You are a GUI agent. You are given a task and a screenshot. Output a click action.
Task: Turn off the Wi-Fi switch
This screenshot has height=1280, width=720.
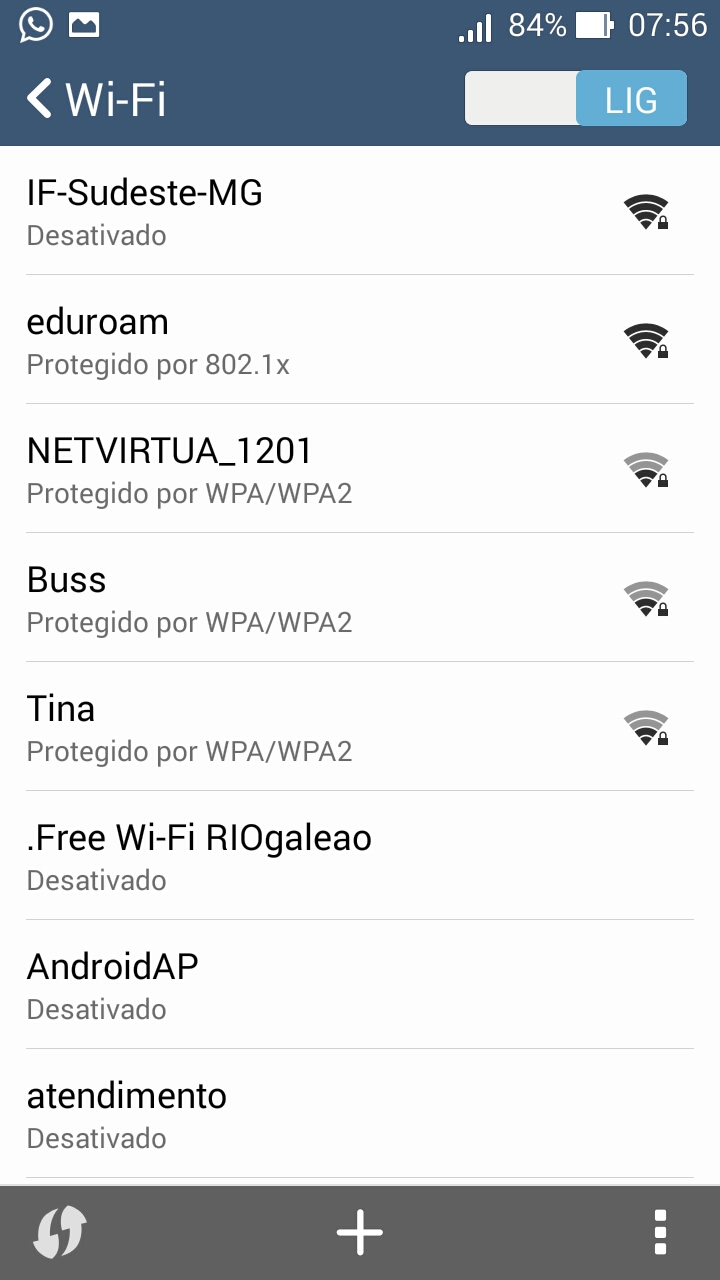576,98
